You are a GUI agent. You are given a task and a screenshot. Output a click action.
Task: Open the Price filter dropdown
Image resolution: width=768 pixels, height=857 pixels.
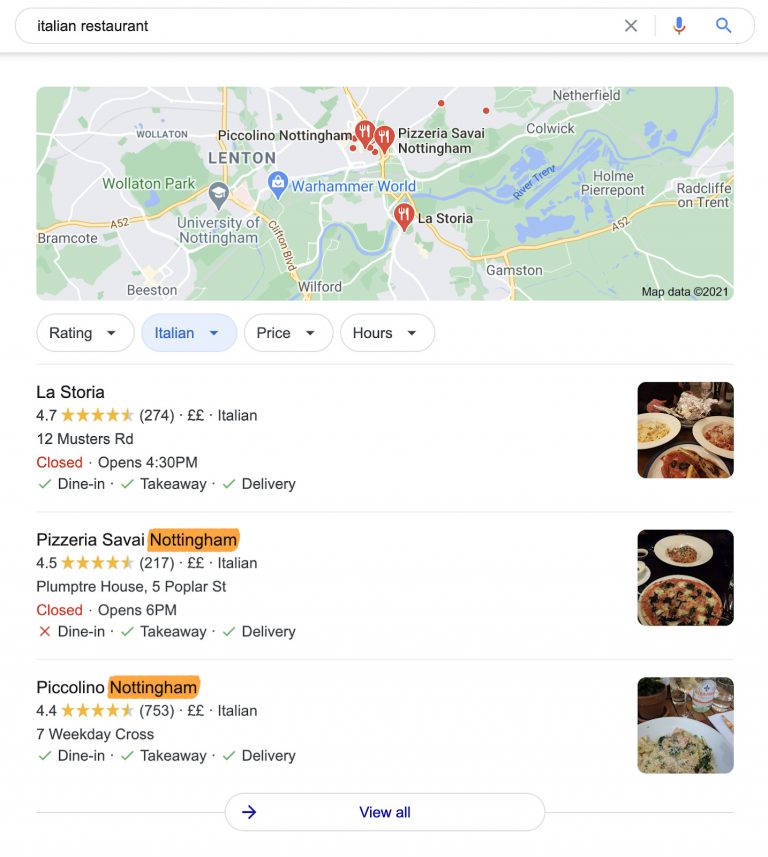(288, 332)
